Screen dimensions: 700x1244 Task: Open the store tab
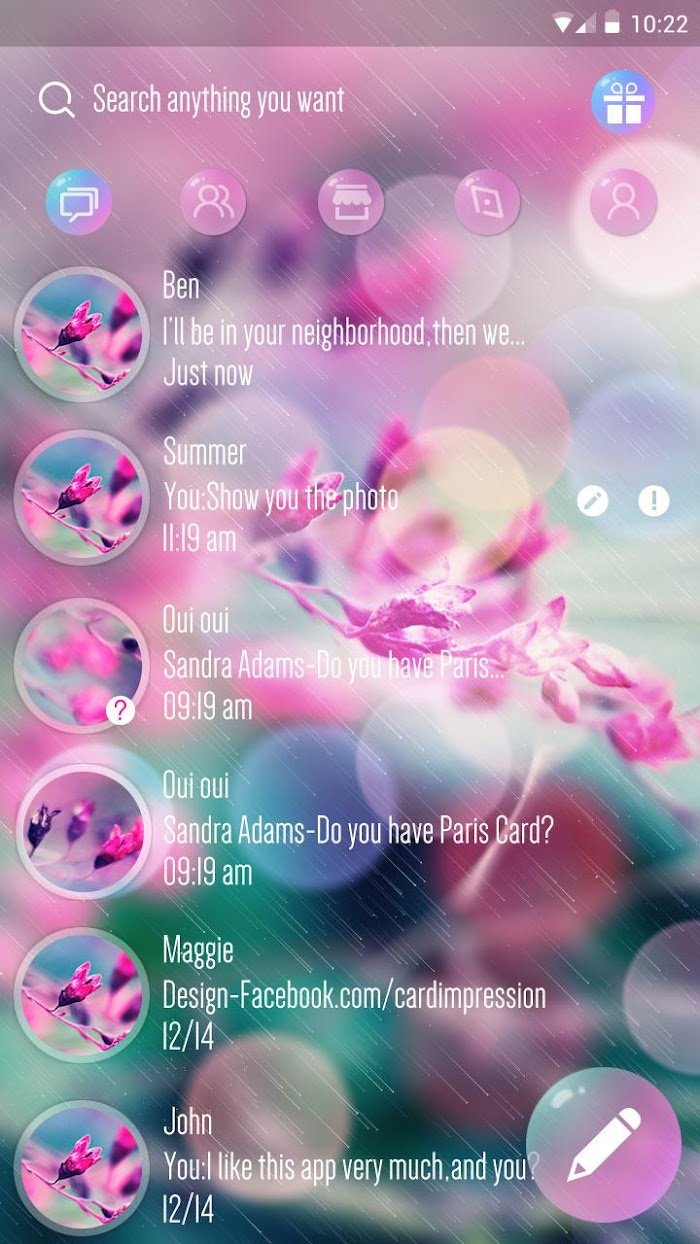(x=351, y=202)
